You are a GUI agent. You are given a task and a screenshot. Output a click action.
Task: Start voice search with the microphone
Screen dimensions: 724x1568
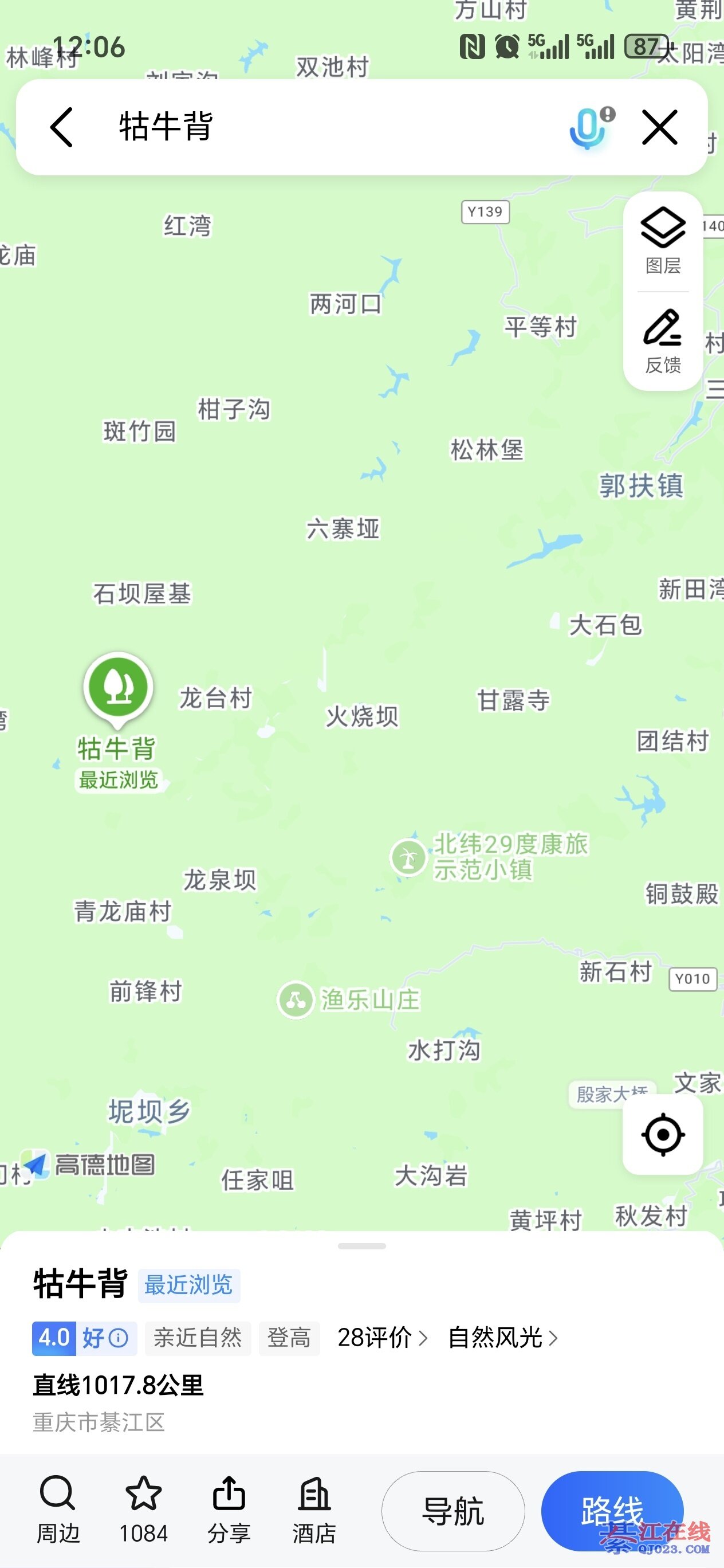tap(588, 128)
